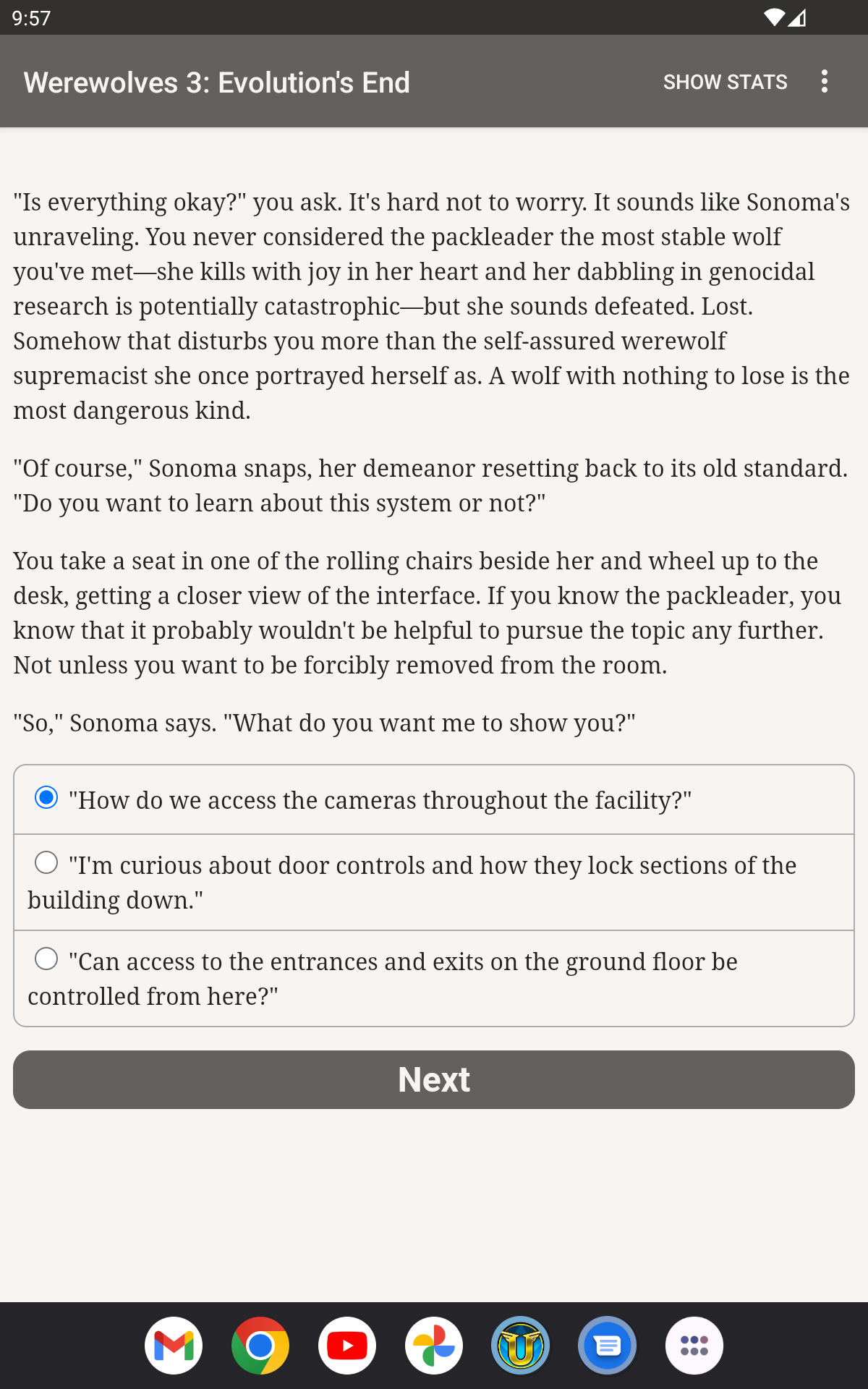Launch Gmail from the dock

(x=174, y=1346)
